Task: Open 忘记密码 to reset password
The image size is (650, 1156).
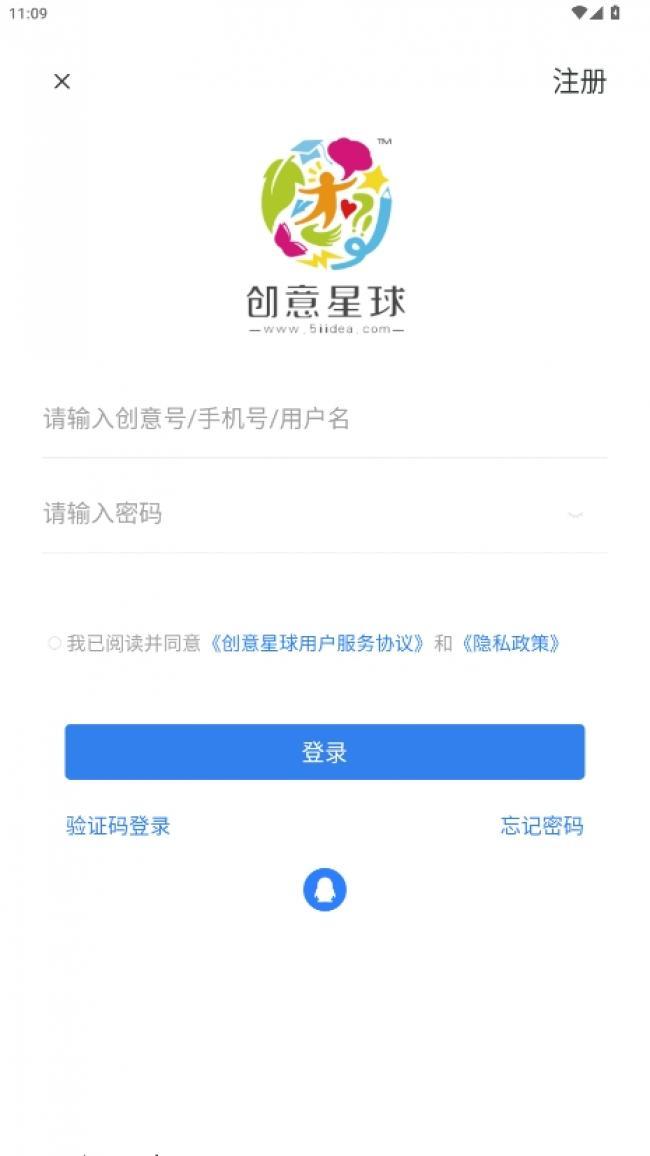Action: pos(542,826)
